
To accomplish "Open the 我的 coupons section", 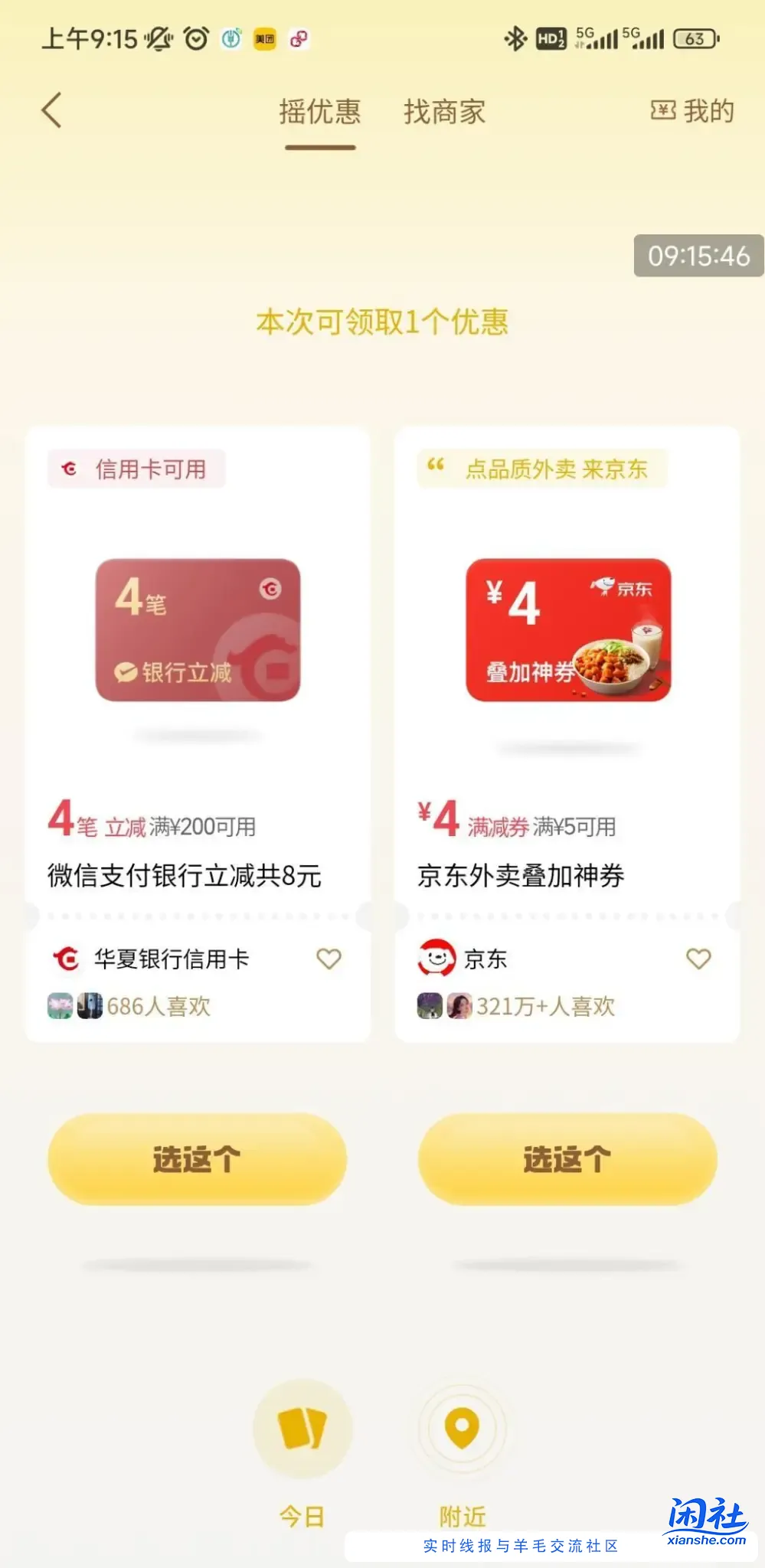I will (691, 111).
